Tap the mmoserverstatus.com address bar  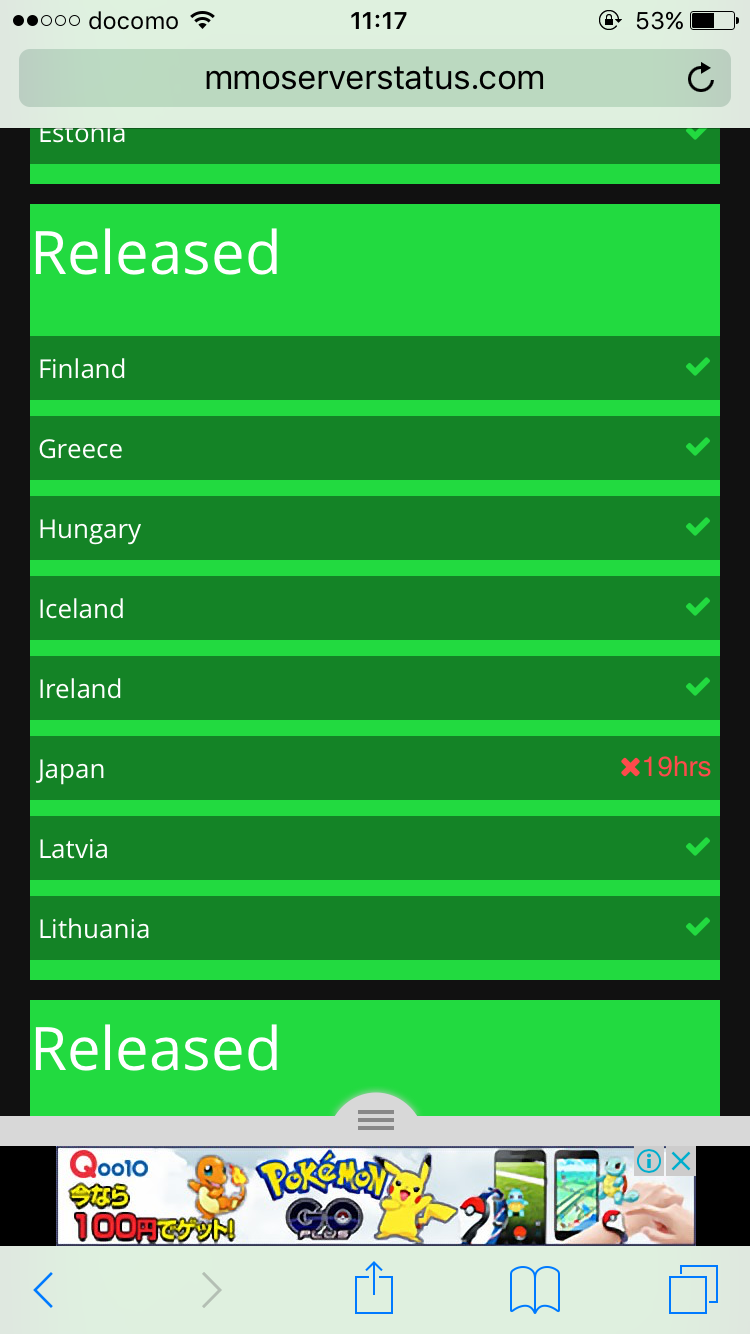click(374, 78)
